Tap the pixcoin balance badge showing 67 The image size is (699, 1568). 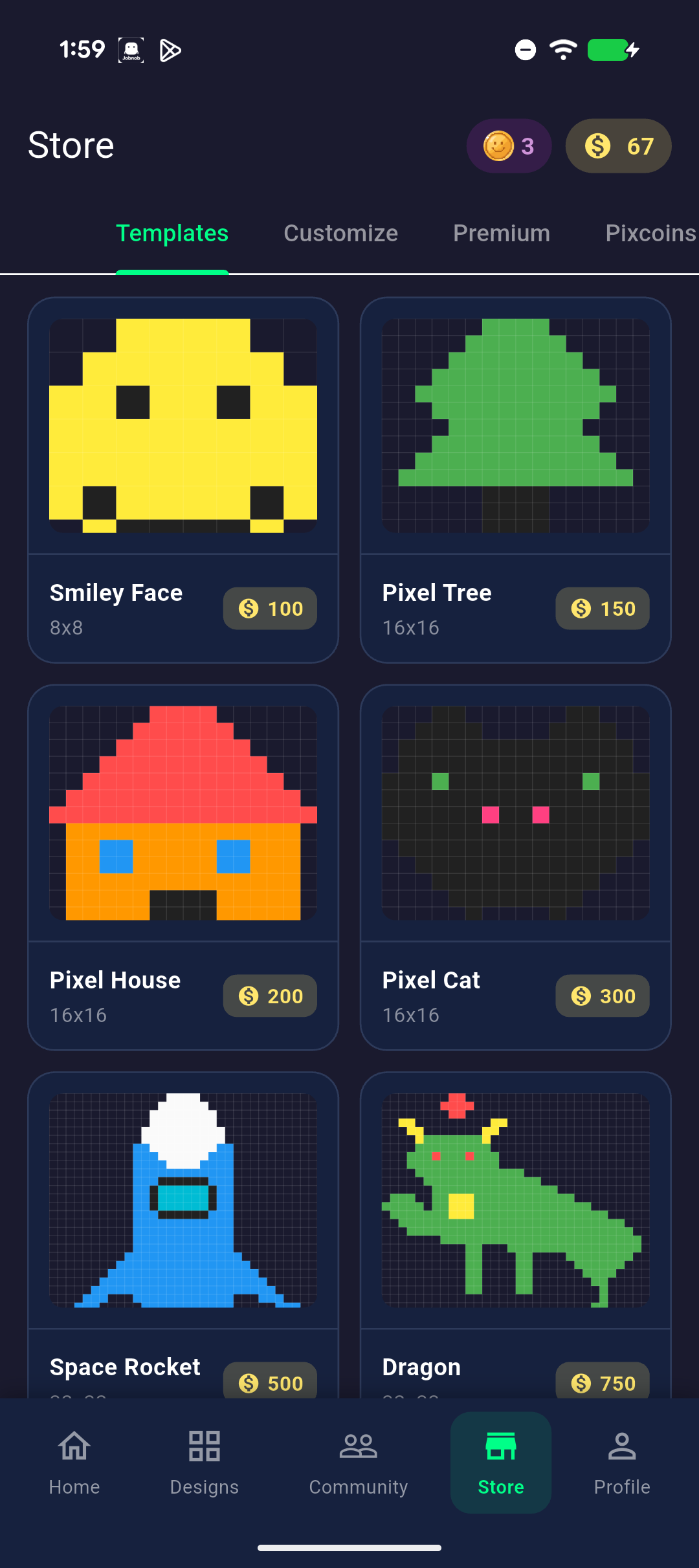[x=617, y=146]
